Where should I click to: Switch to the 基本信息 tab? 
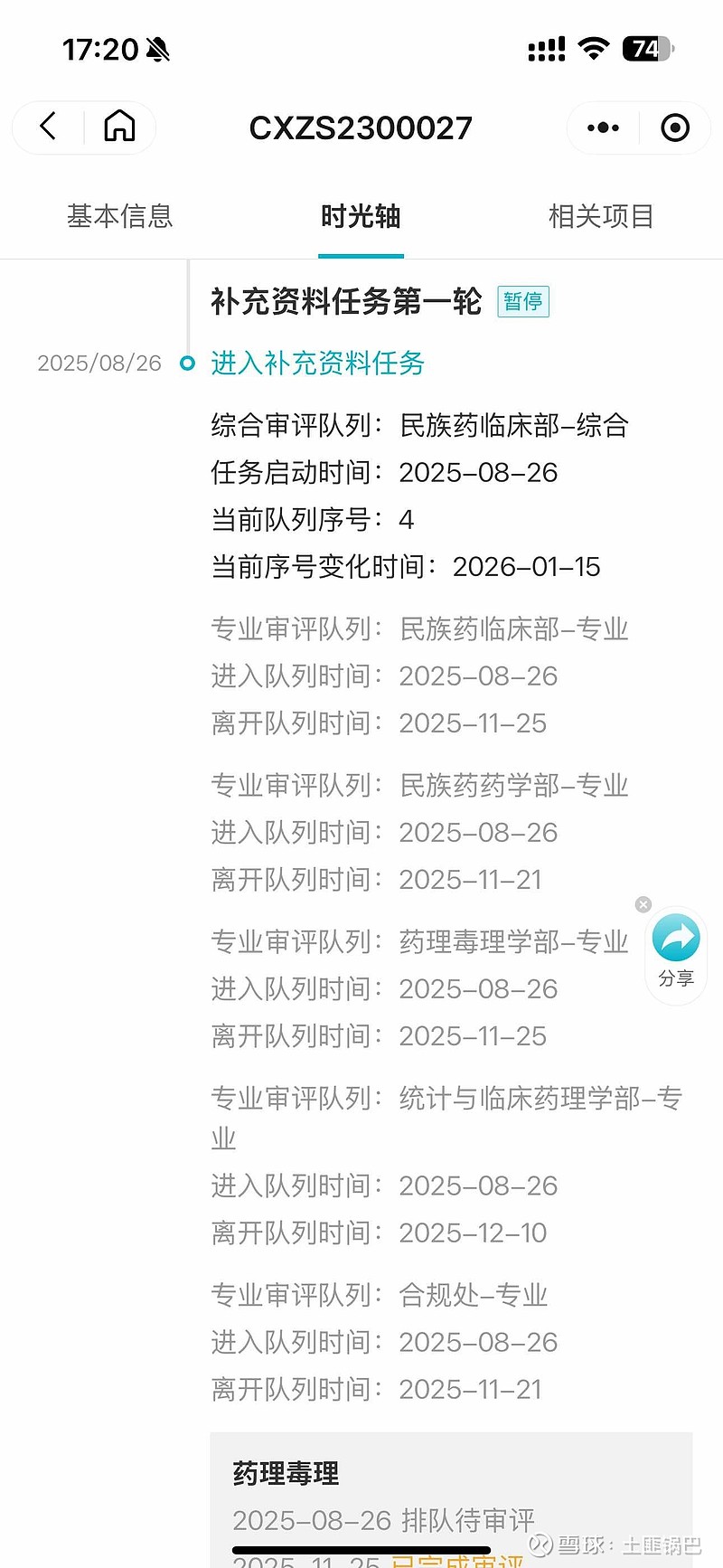point(120,216)
